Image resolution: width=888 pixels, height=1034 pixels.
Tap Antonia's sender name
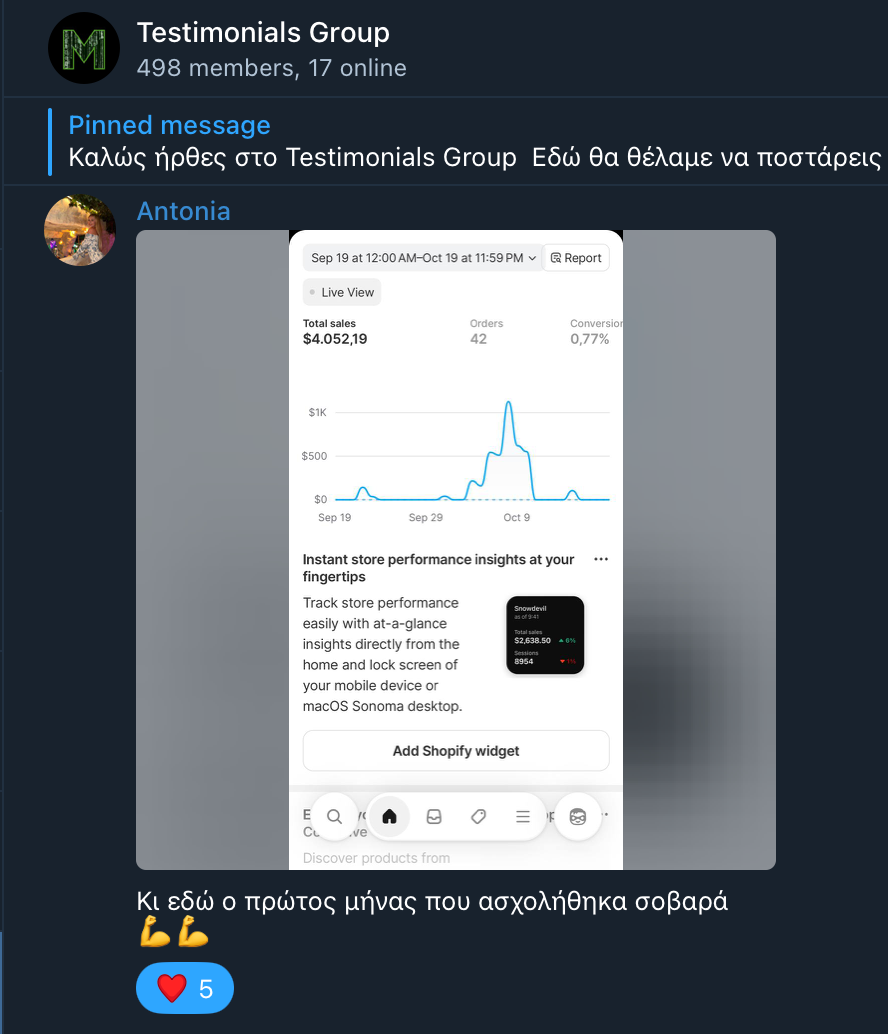point(183,211)
